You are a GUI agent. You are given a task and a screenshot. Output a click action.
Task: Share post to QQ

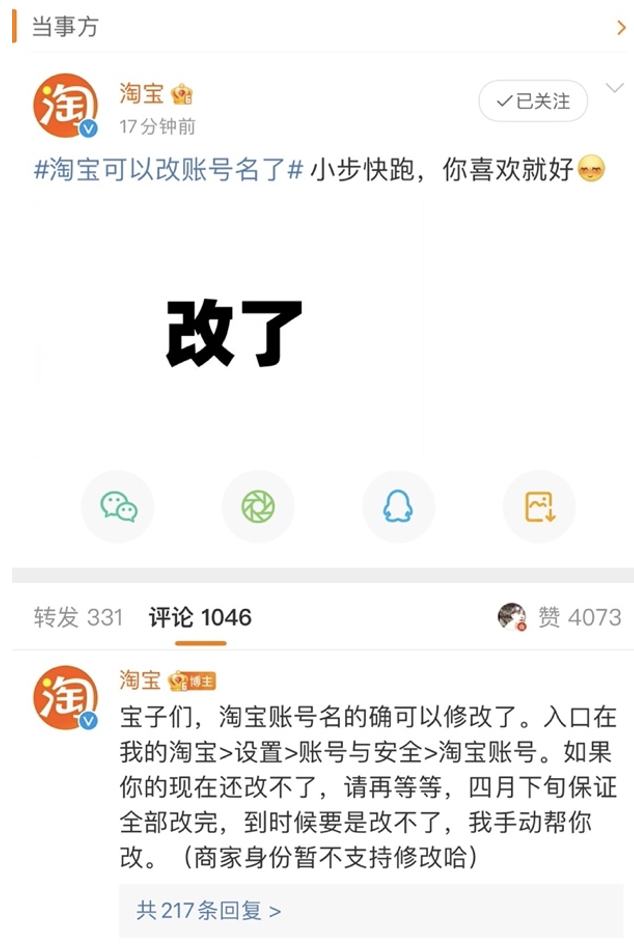[x=398, y=507]
